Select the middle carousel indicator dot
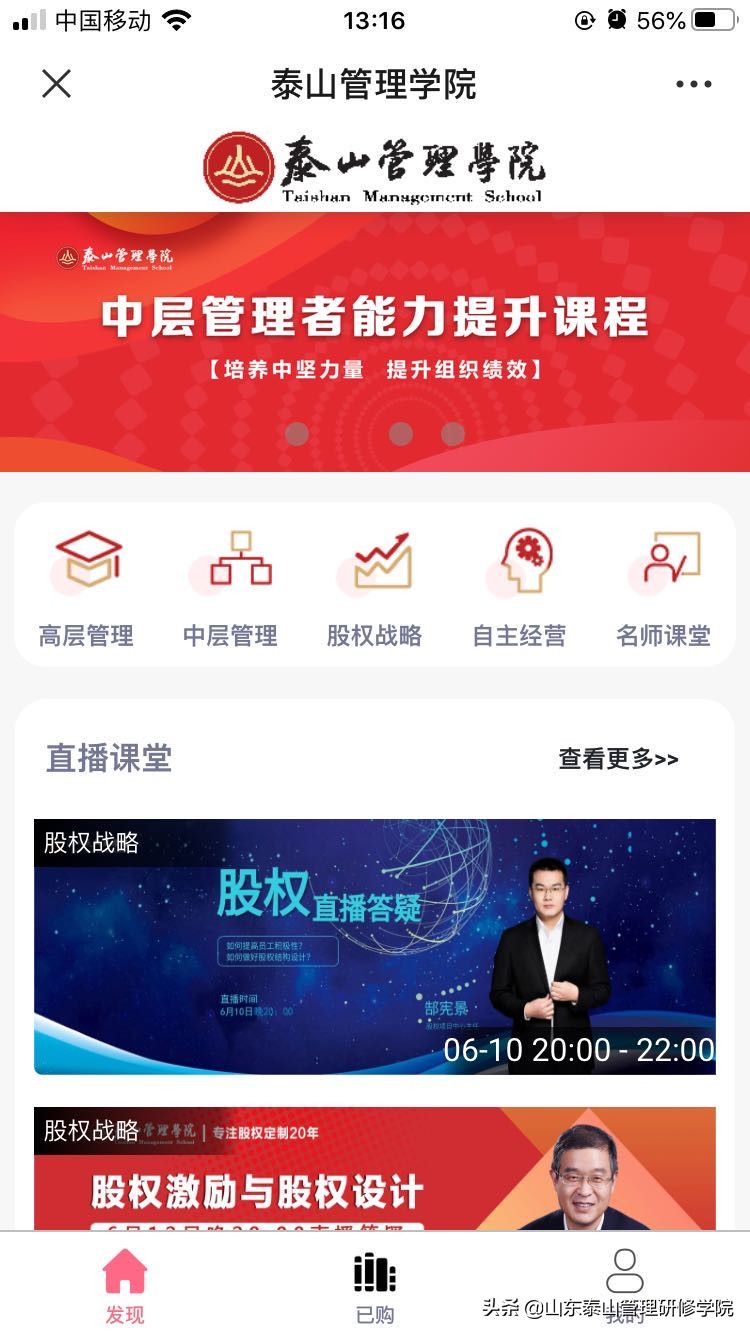The image size is (750, 1334). [402, 434]
